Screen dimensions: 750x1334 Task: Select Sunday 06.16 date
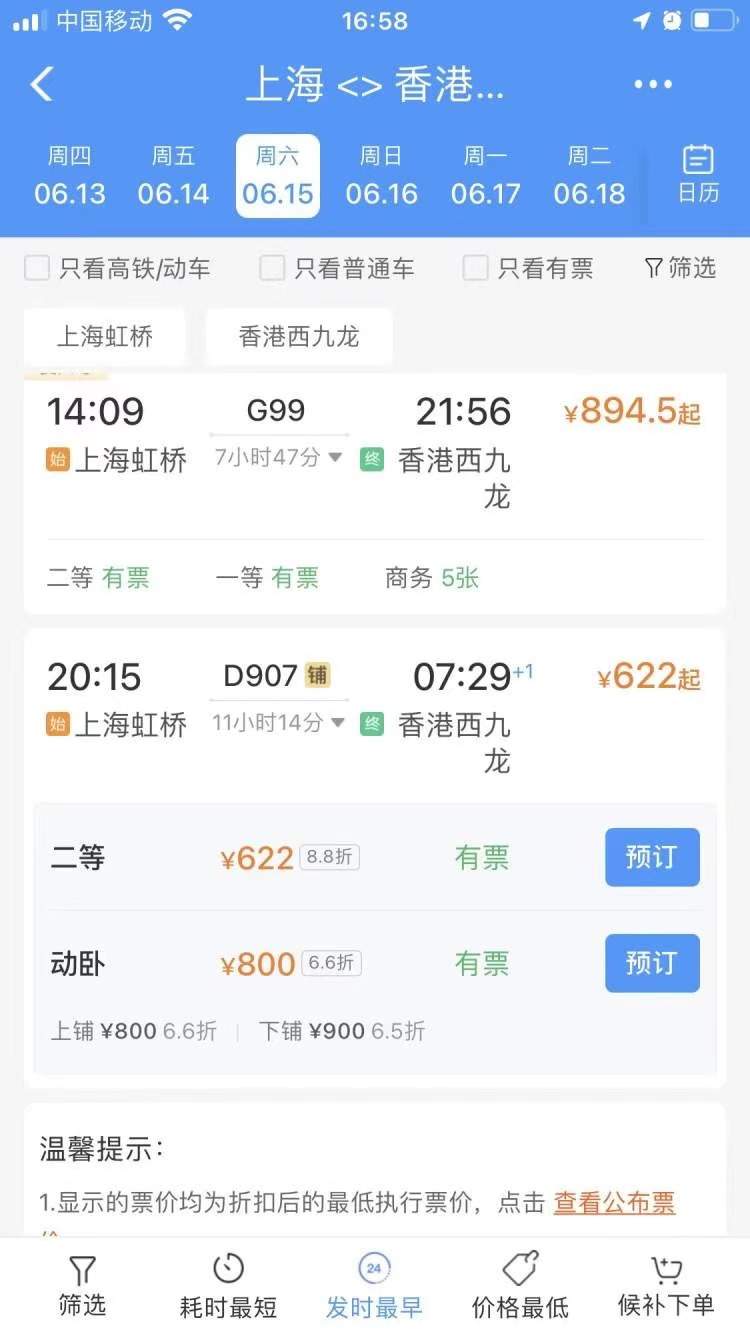(x=382, y=176)
